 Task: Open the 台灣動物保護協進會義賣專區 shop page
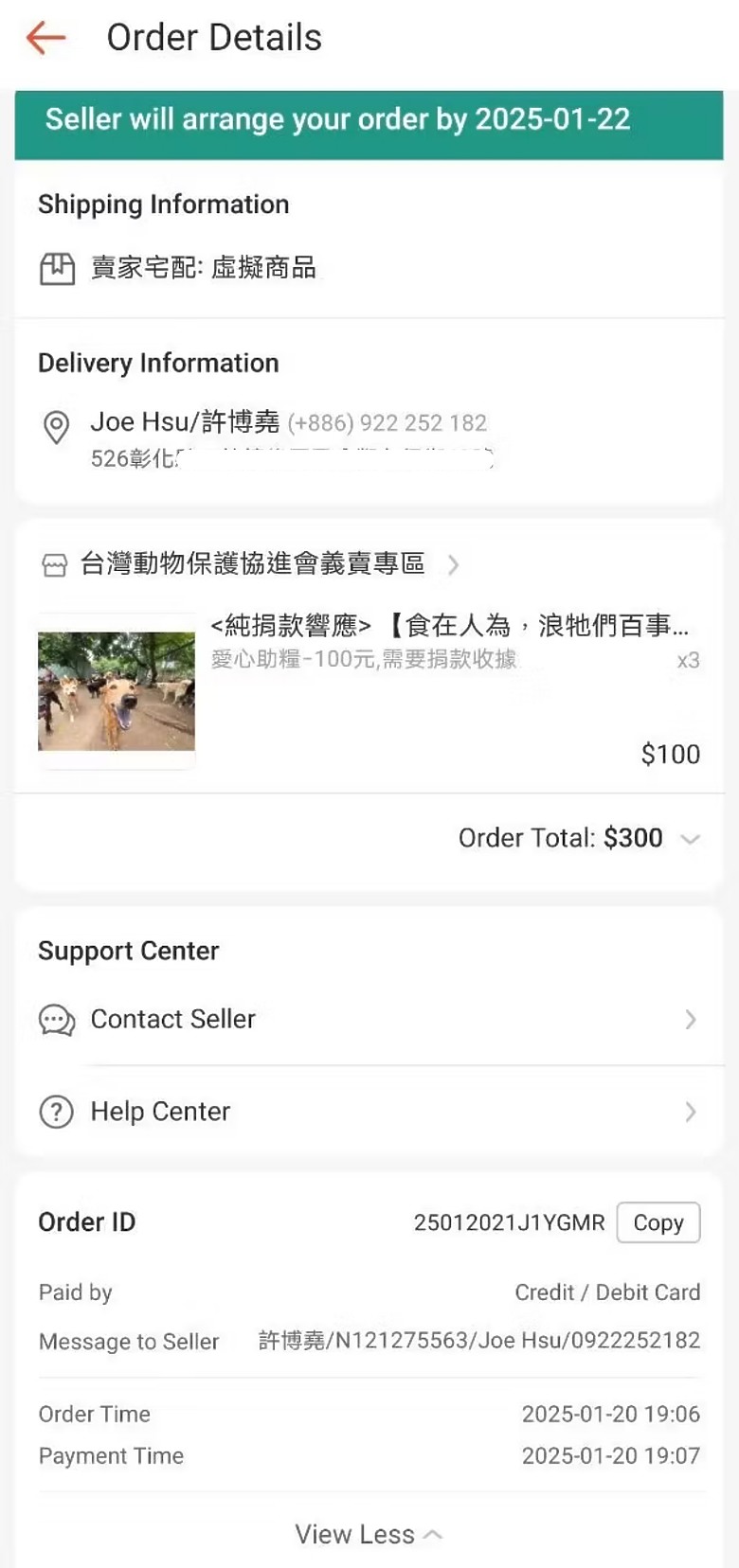(251, 564)
